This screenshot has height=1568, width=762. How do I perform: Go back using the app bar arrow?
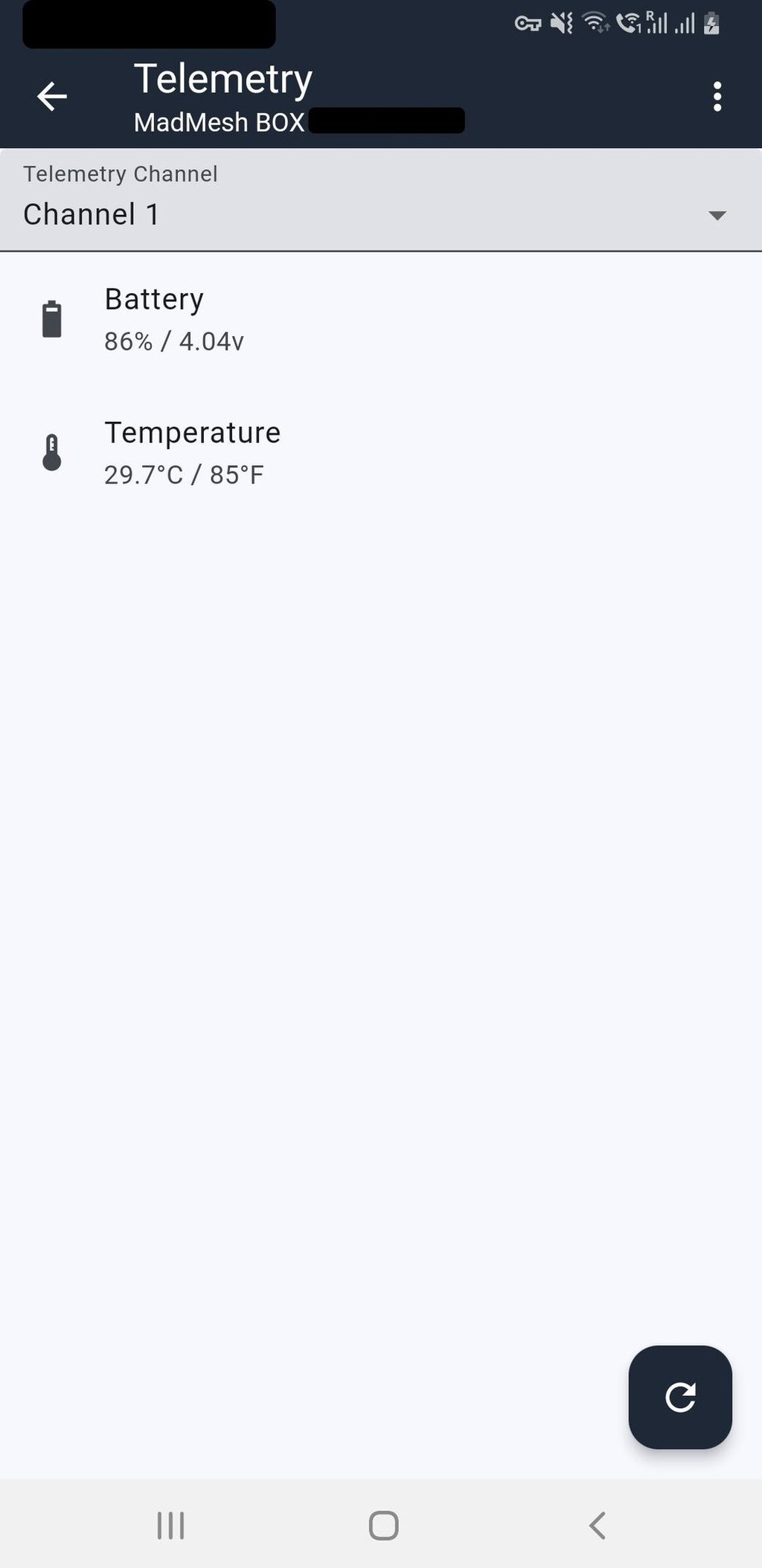pos(52,97)
